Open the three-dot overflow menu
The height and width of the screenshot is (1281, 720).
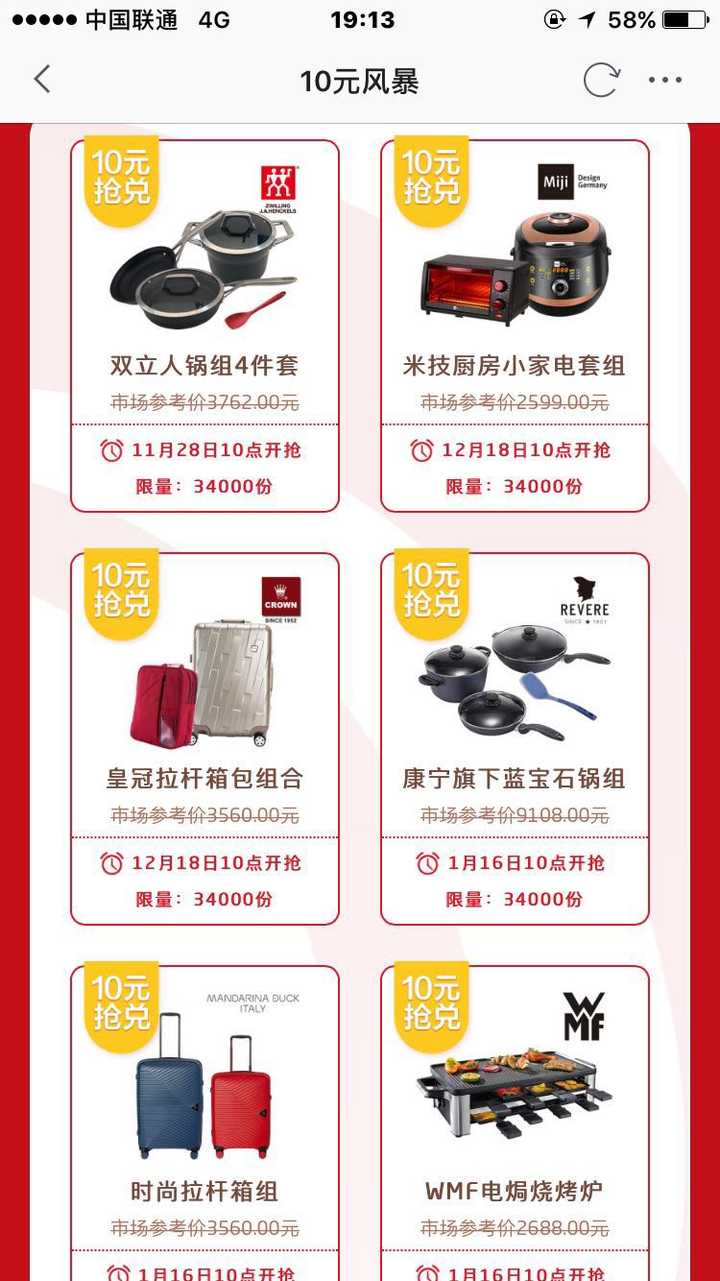coord(665,80)
